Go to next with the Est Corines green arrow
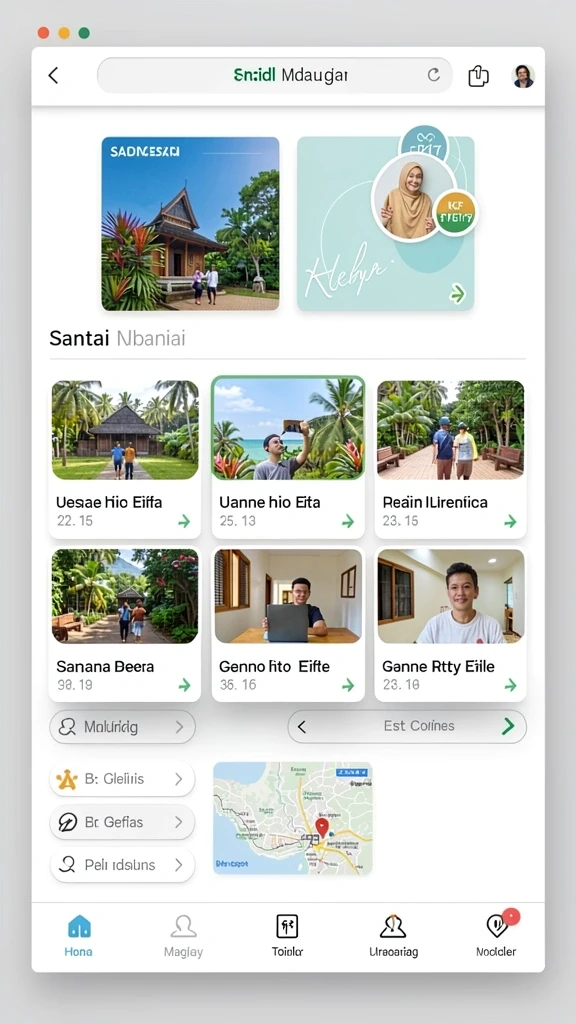The width and height of the screenshot is (576, 1024). 507,726
